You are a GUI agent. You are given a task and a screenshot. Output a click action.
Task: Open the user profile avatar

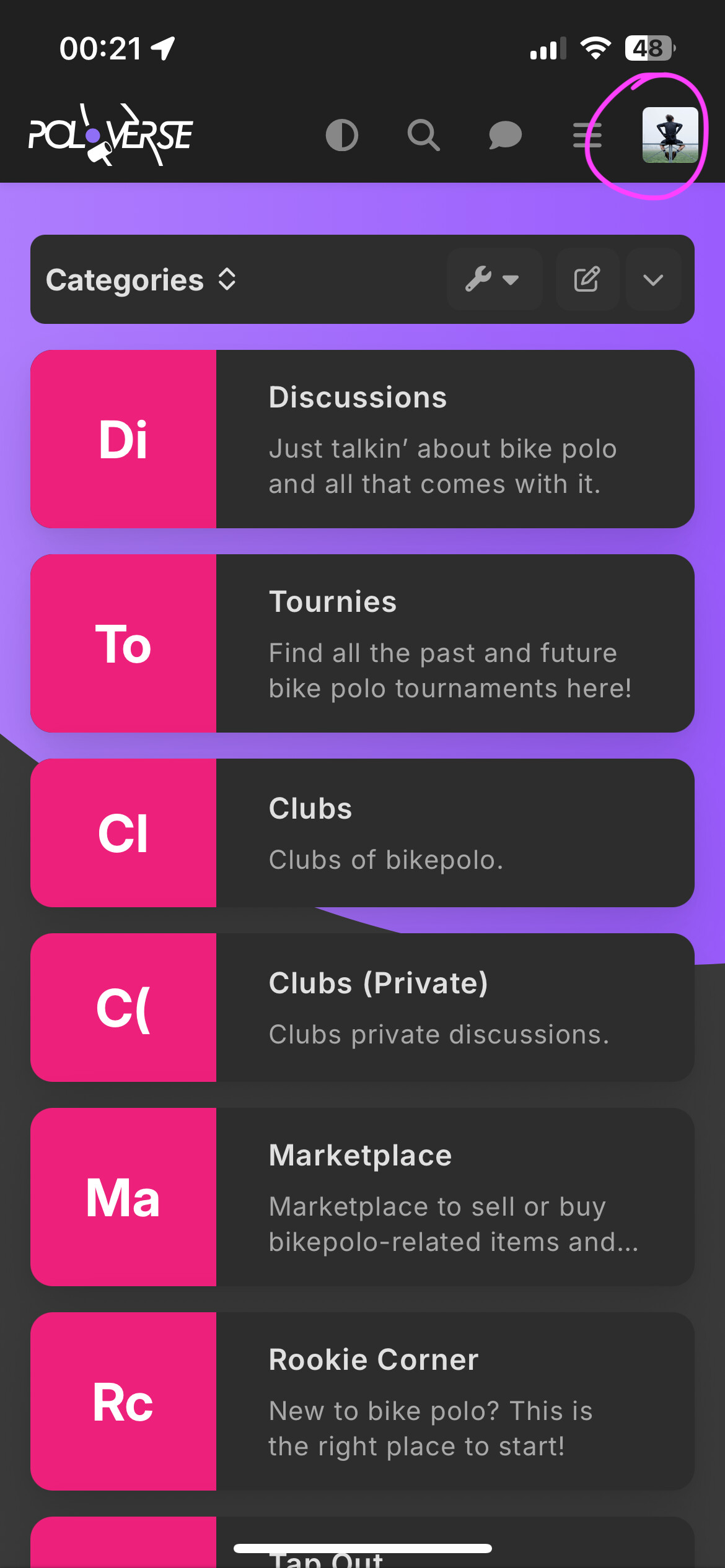click(x=670, y=135)
